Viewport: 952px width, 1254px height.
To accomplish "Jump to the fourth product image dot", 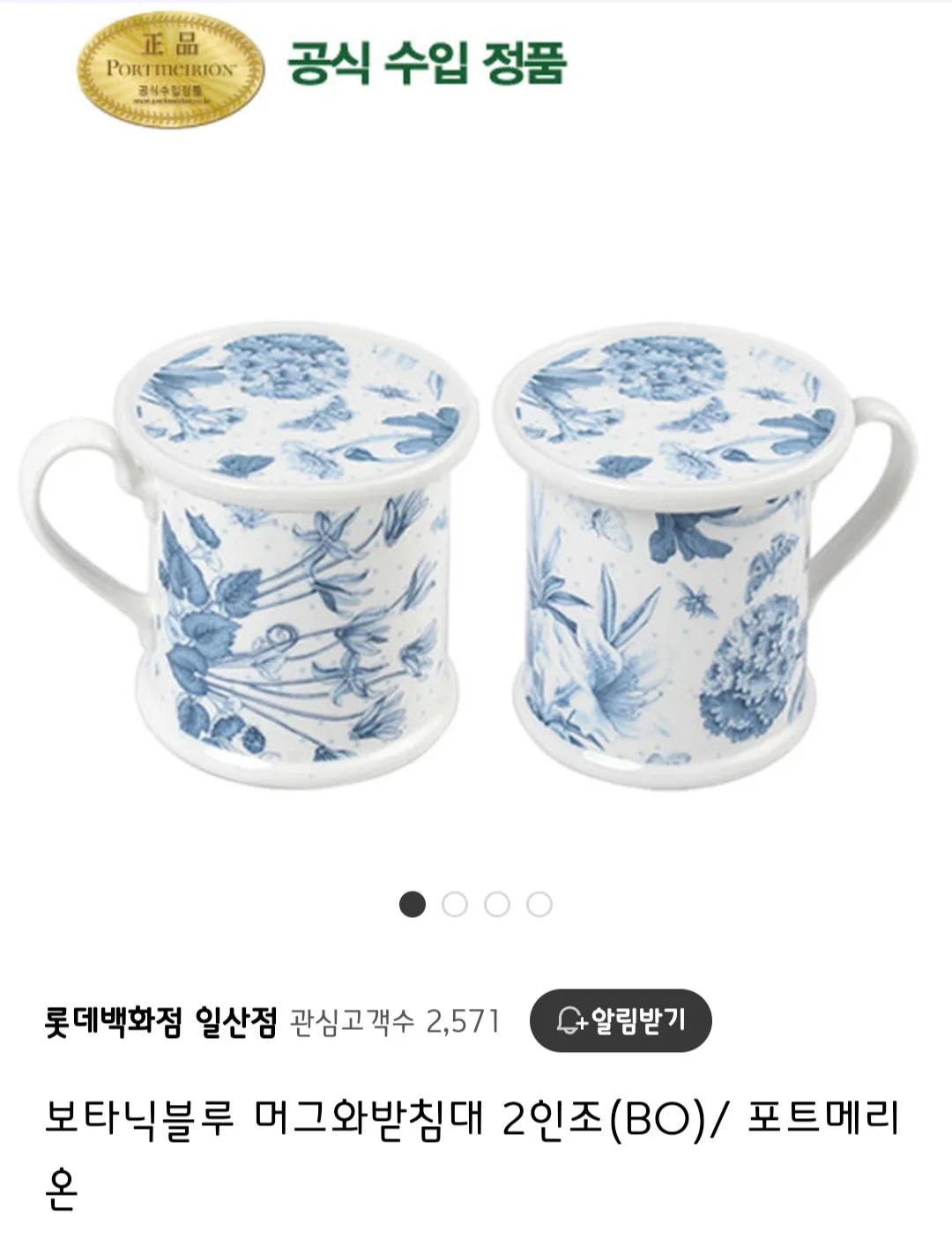I will tap(539, 905).
